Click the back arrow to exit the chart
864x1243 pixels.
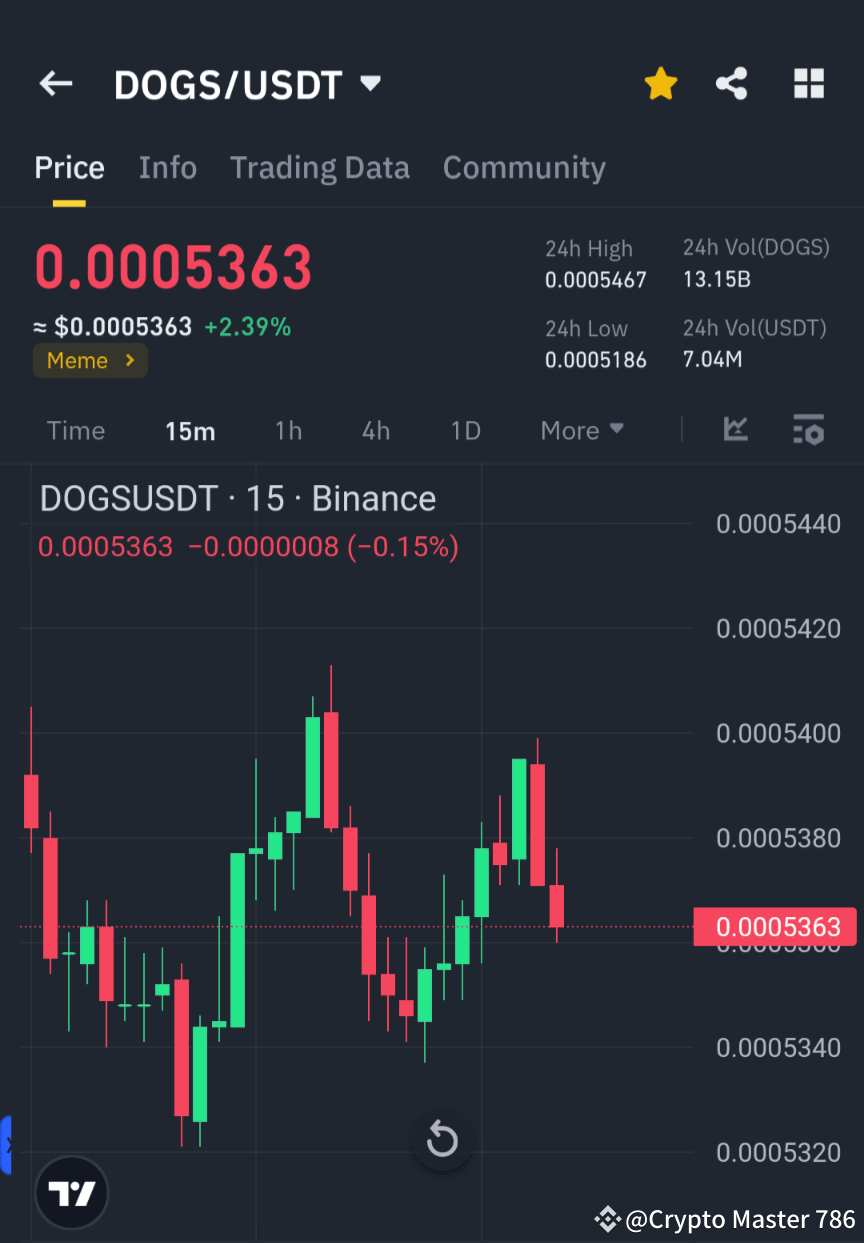pyautogui.click(x=56, y=83)
